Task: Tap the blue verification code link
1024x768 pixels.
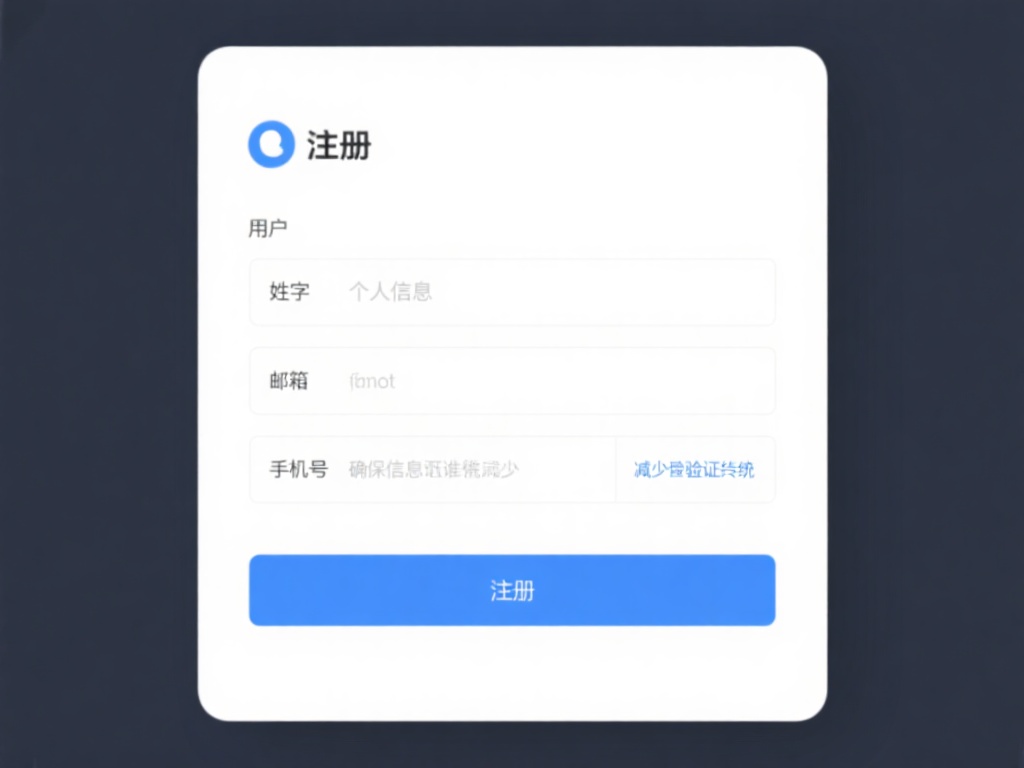Action: [x=694, y=469]
